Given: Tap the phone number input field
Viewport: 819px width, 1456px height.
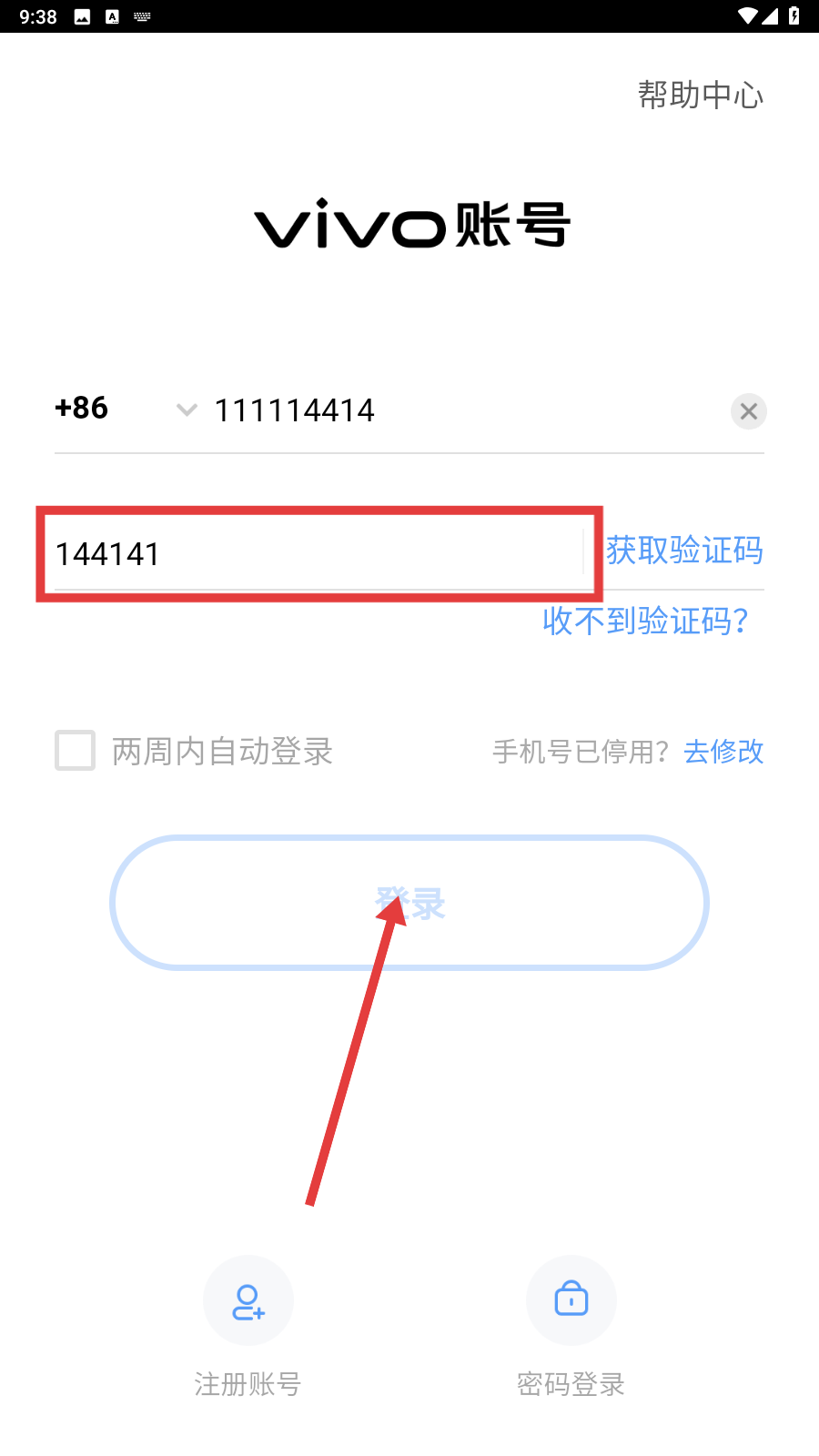Looking at the screenshot, I should point(455,410).
